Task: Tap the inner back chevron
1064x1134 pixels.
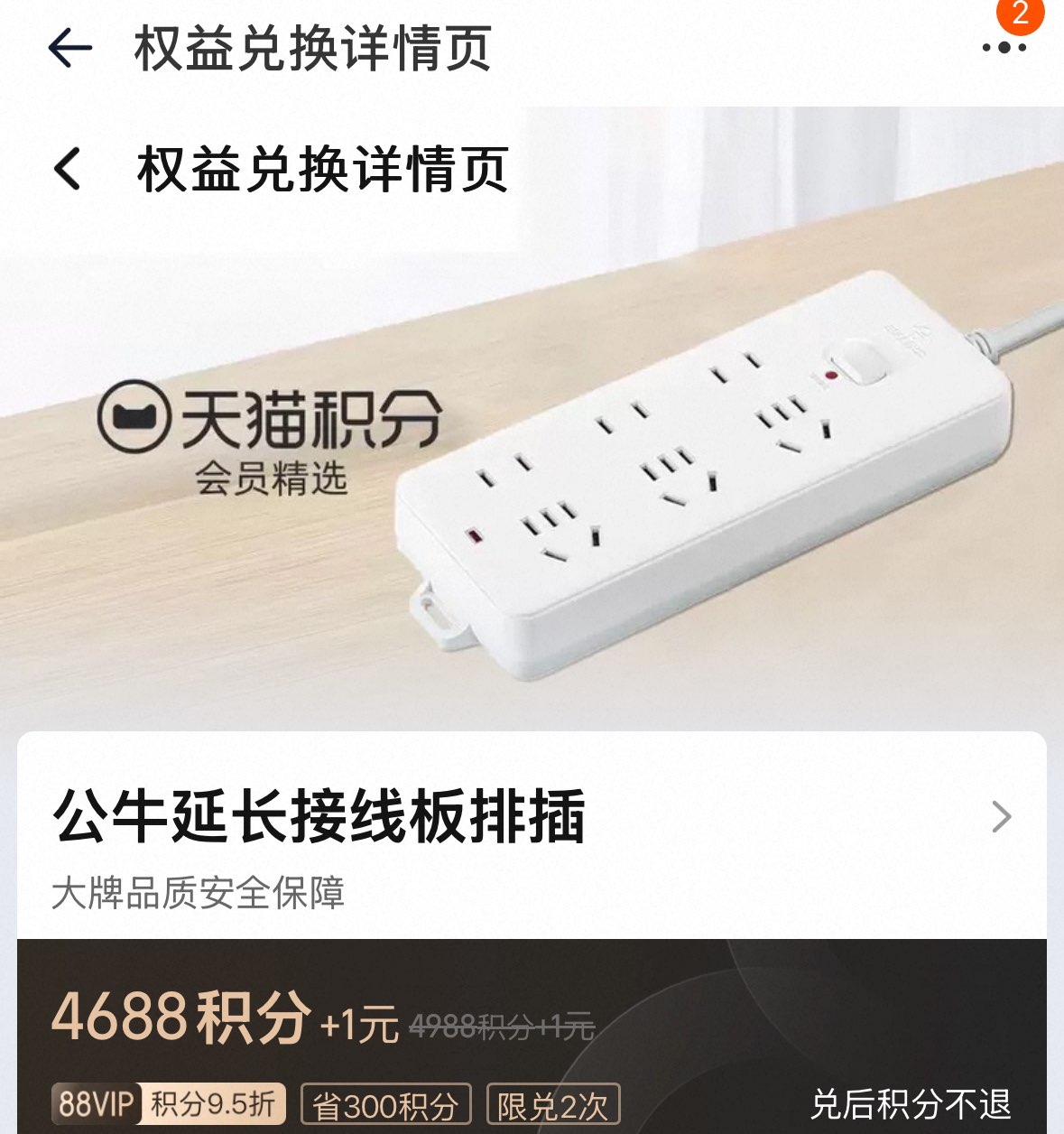Action: (68, 169)
